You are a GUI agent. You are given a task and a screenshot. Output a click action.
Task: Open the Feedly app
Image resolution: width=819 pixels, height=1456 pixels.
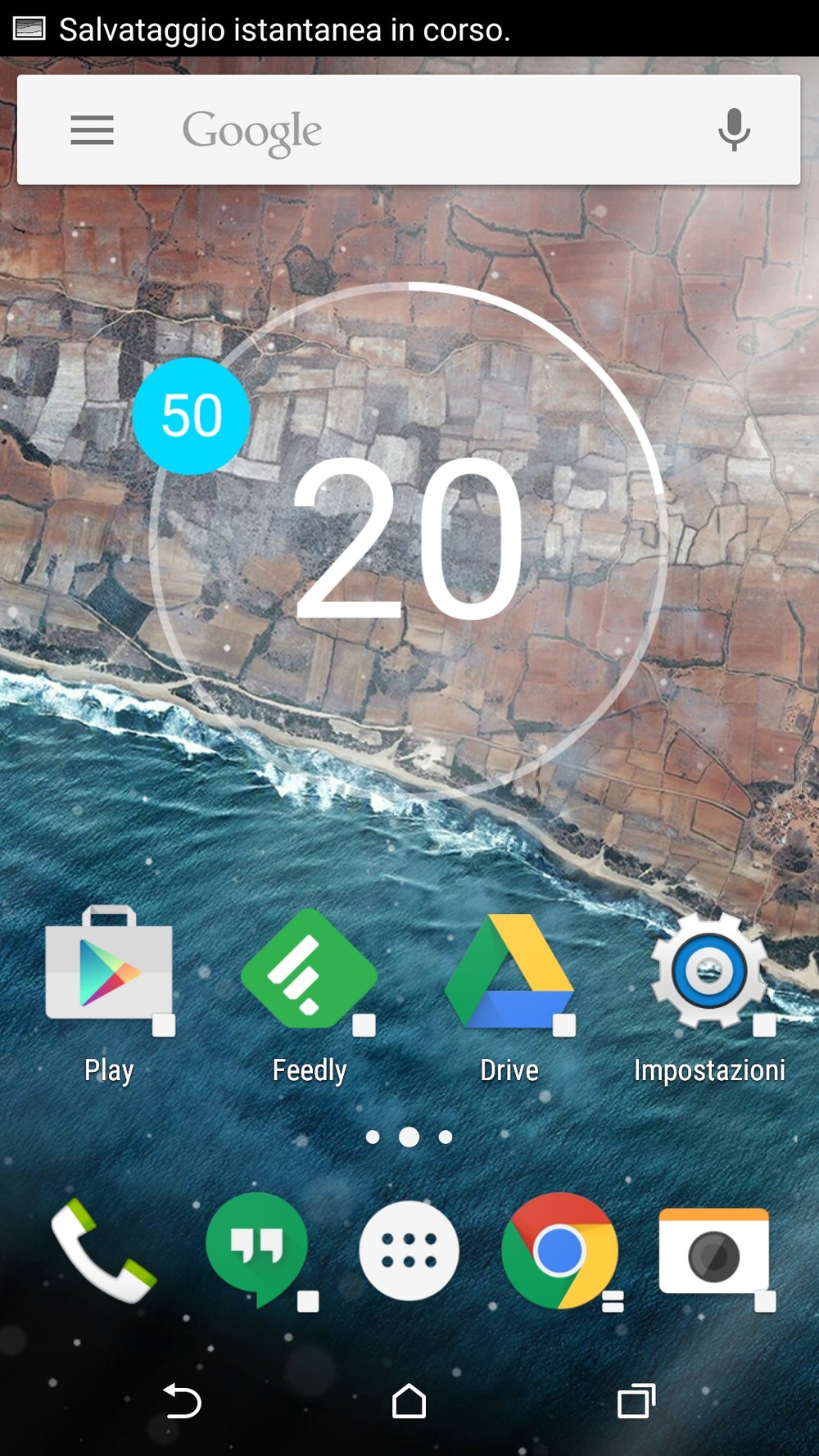[309, 970]
